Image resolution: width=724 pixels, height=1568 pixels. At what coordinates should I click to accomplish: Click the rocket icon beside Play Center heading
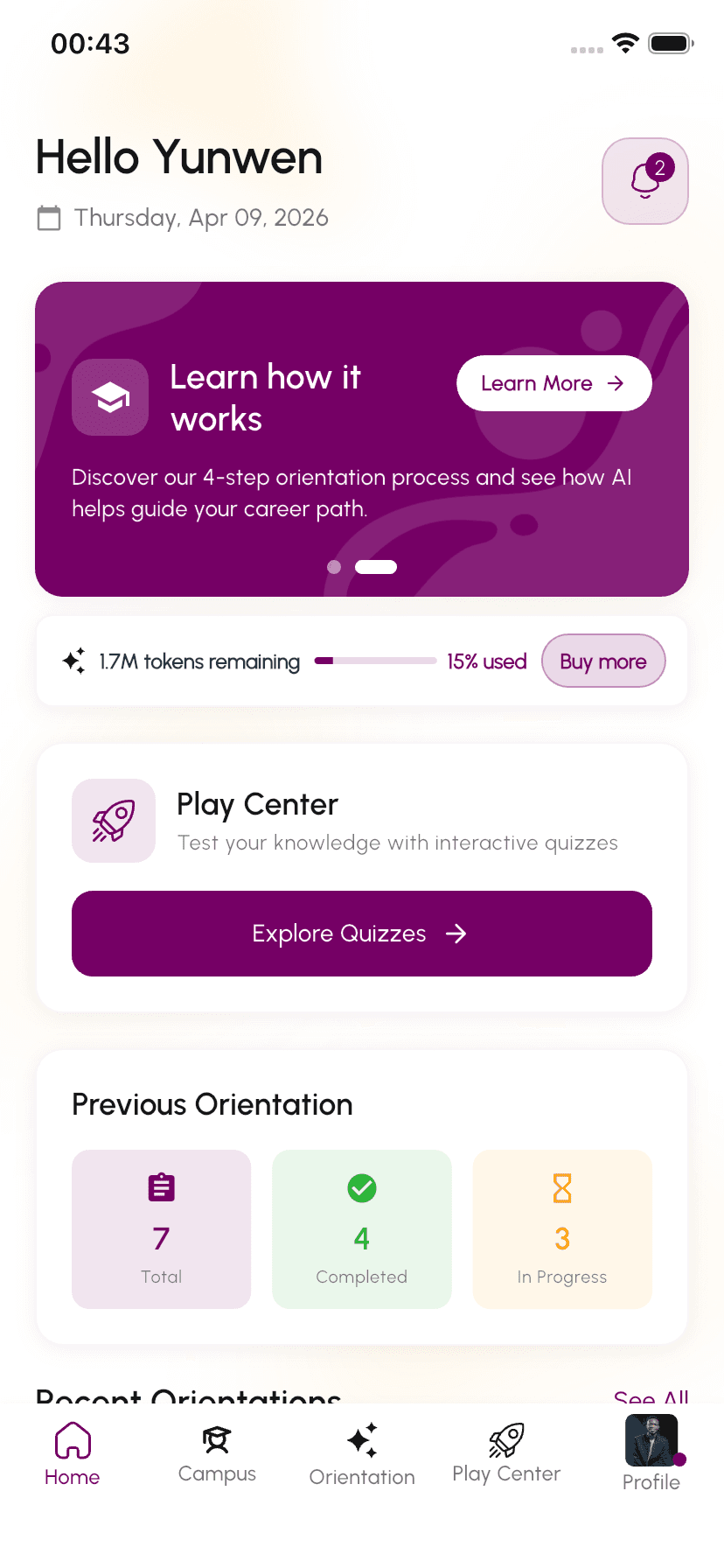(113, 820)
